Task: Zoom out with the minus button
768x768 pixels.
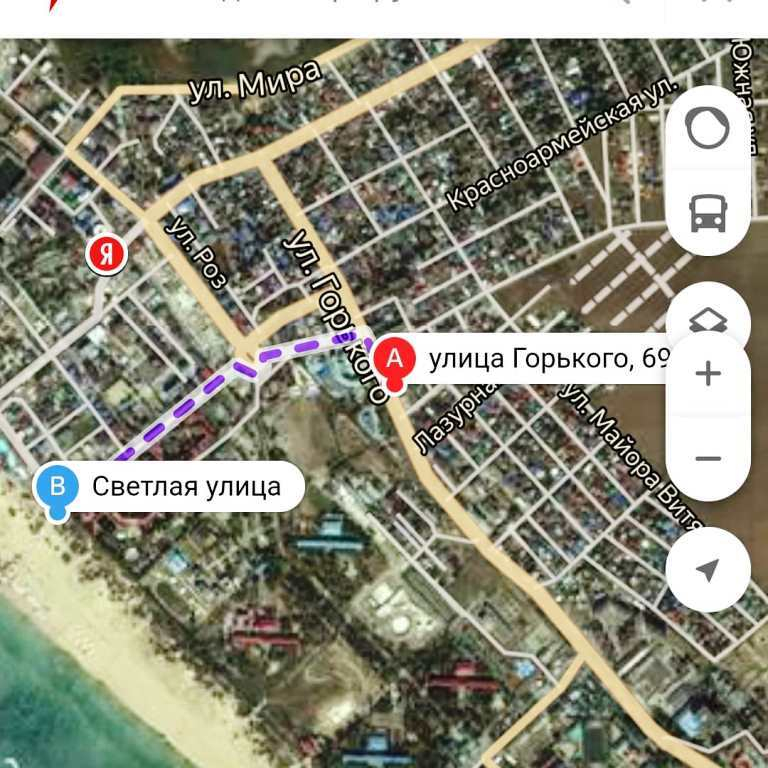Action: coord(708,459)
